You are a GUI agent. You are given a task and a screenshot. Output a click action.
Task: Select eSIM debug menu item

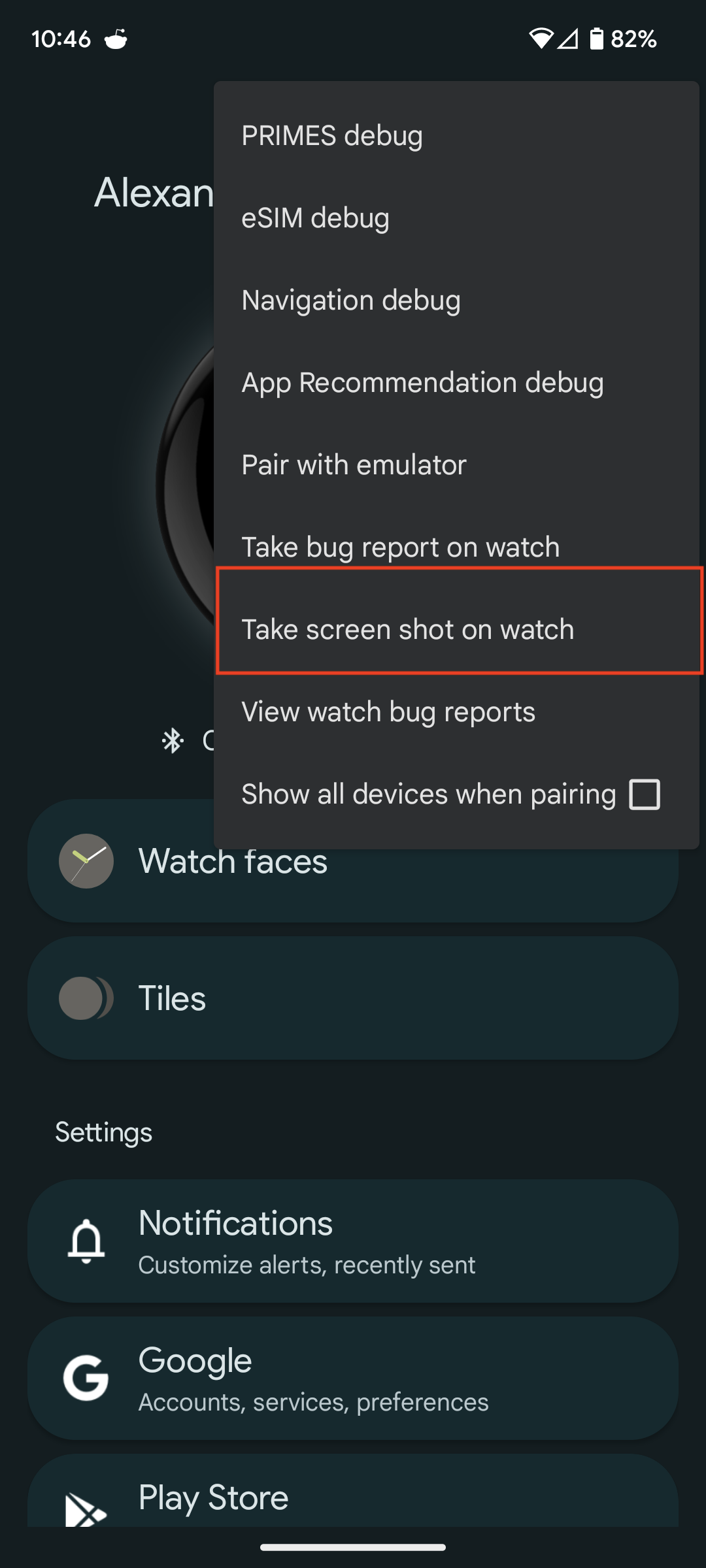pyautogui.click(x=315, y=218)
